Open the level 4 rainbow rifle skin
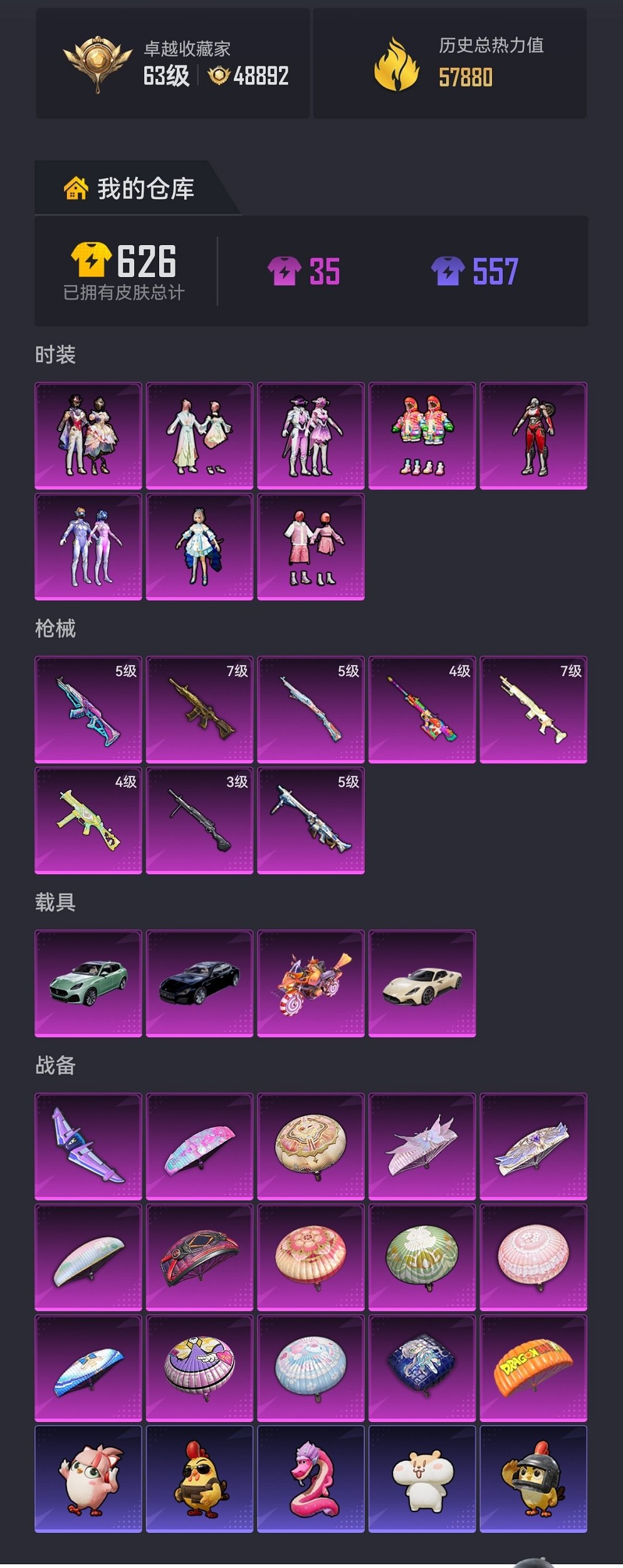The image size is (623, 1568). 422,709
